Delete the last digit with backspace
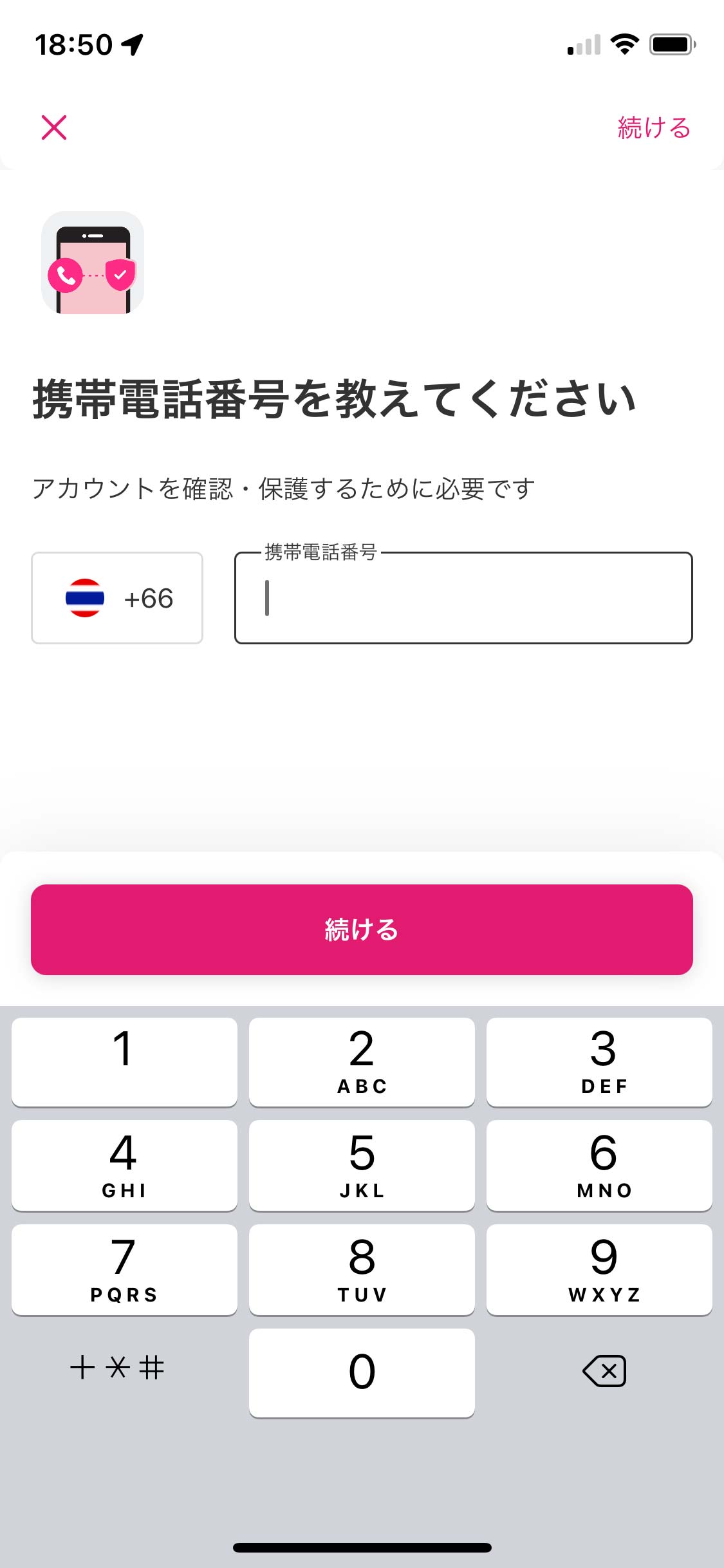 pos(604,1370)
